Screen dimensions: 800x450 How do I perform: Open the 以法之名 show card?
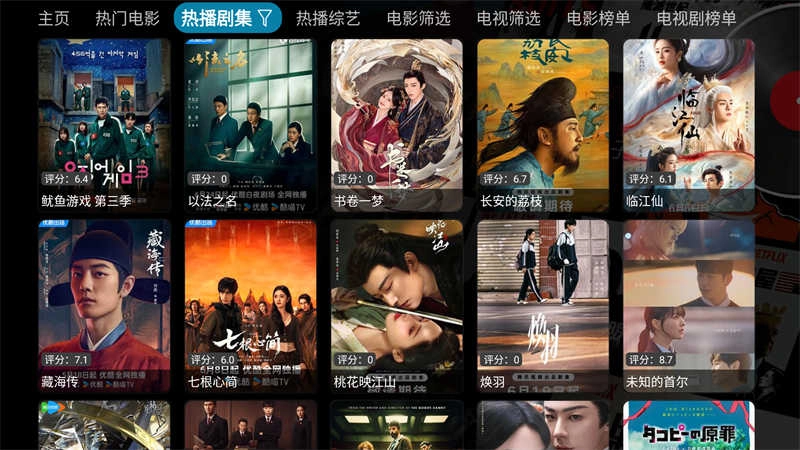coord(250,125)
